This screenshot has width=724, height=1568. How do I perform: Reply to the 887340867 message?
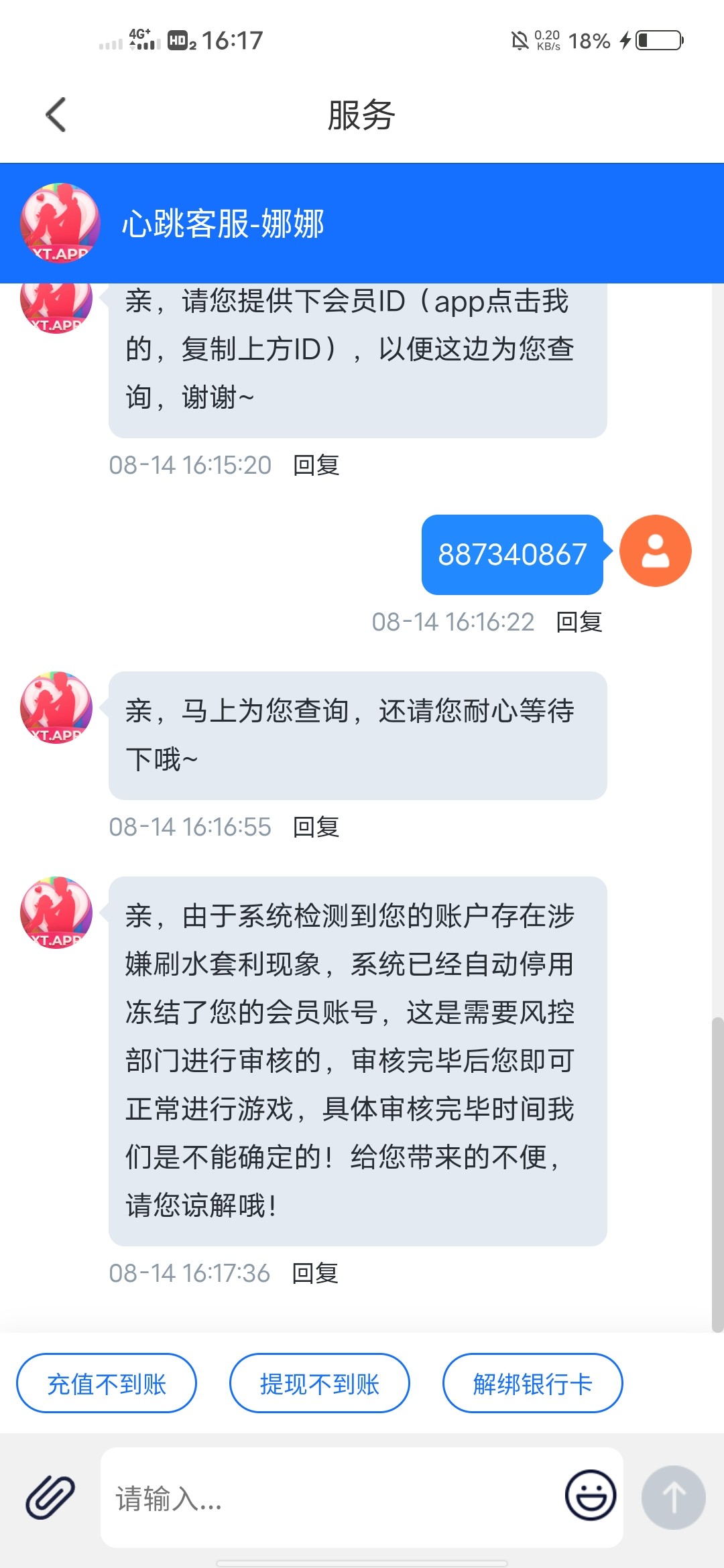point(579,622)
